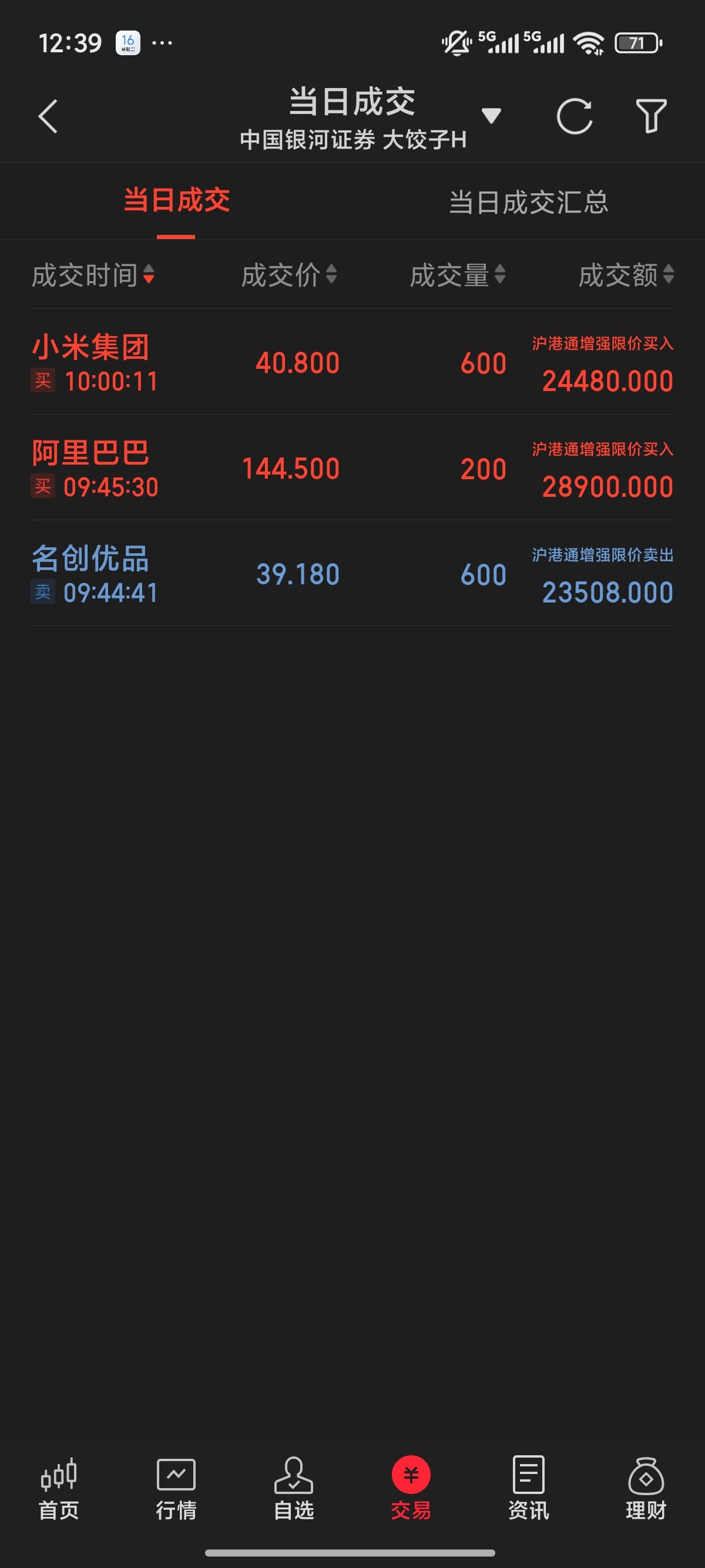Sort by 成交量 column
Screen dimensions: 705x1568
click(x=457, y=275)
